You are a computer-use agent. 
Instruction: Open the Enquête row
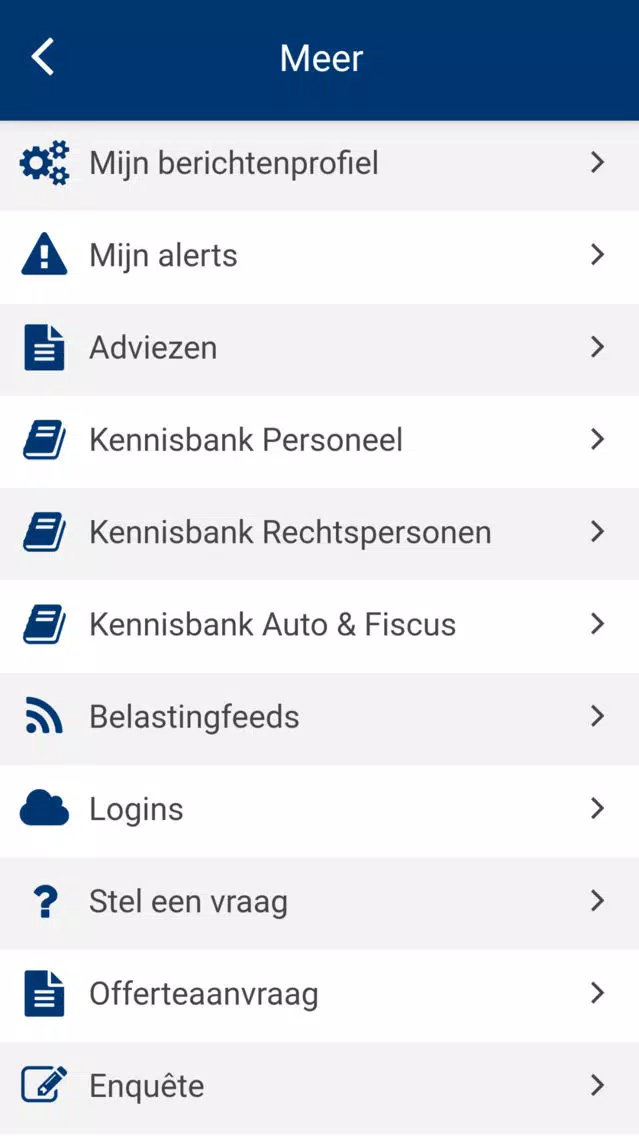[320, 1087]
